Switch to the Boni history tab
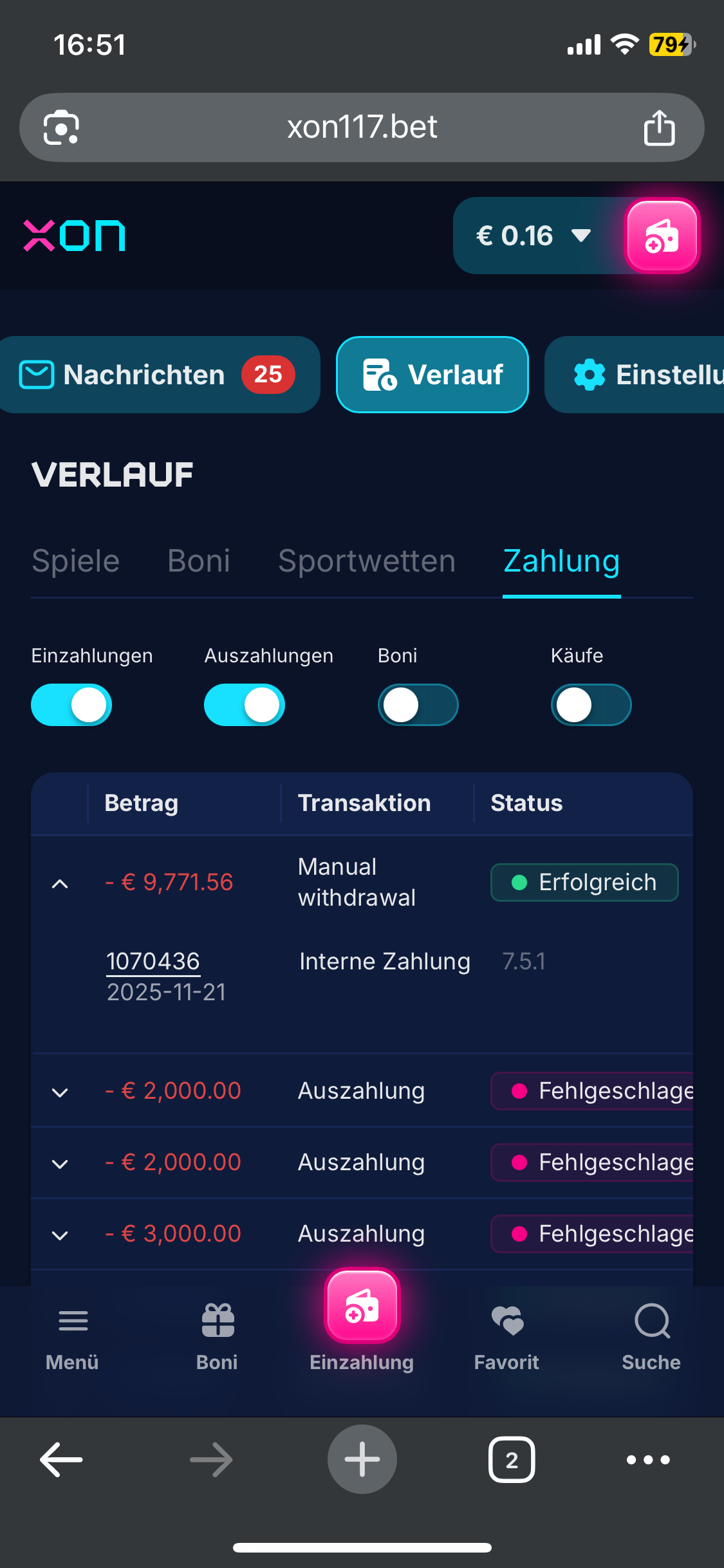The width and height of the screenshot is (724, 1568). coord(199,561)
